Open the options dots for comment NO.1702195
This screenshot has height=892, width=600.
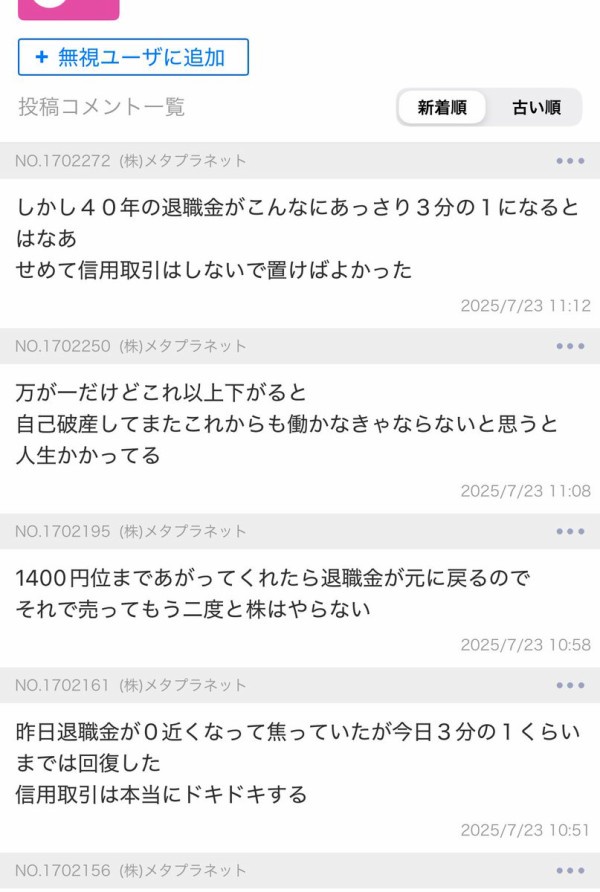570,531
